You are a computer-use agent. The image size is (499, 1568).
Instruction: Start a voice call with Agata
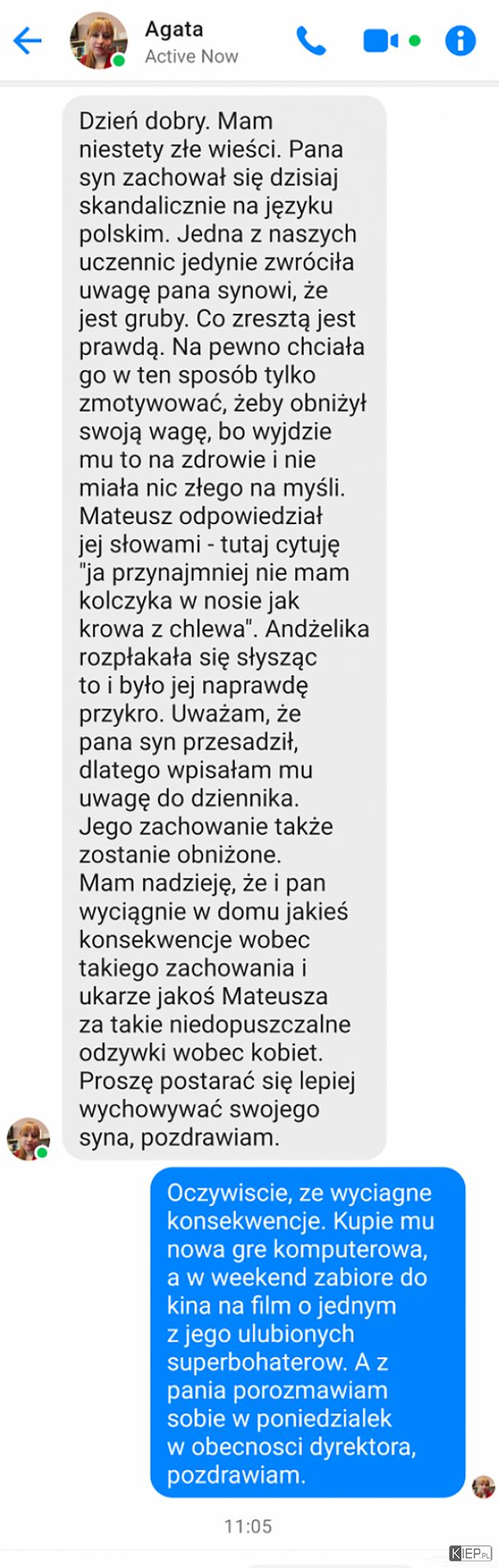coord(311,41)
